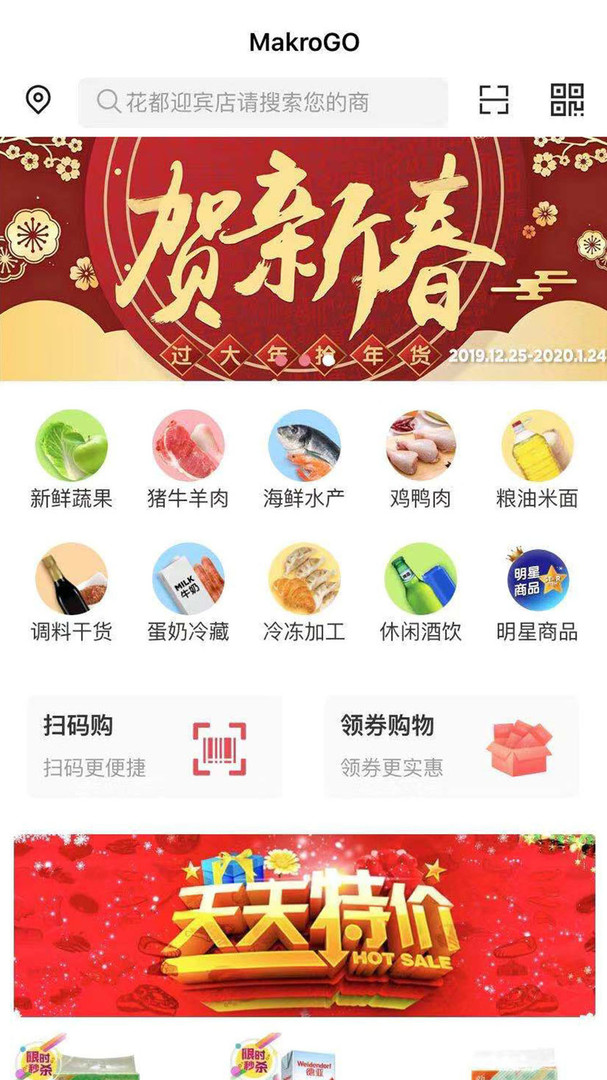Open the 领券购物 coupon card
This screenshot has width=607, height=1080.
pyautogui.click(x=451, y=747)
